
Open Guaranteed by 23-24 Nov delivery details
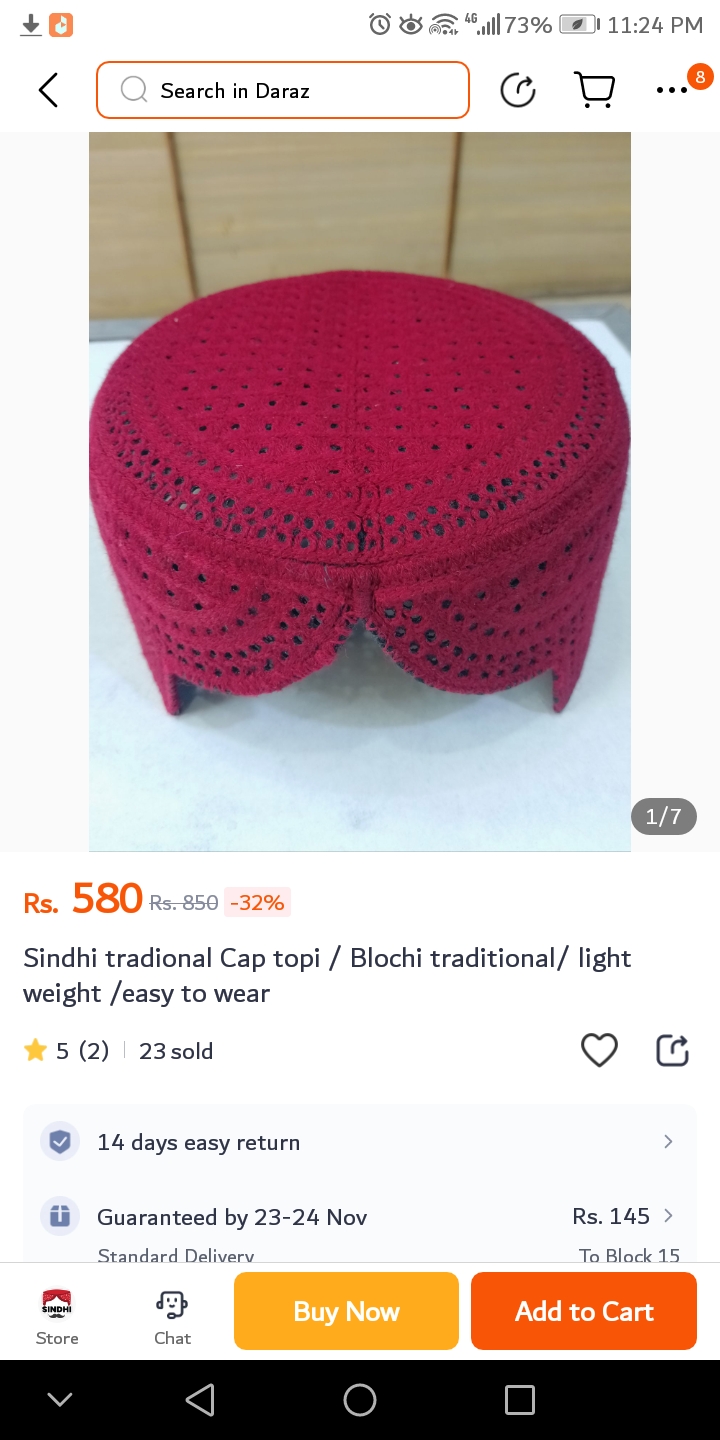pos(360,1217)
